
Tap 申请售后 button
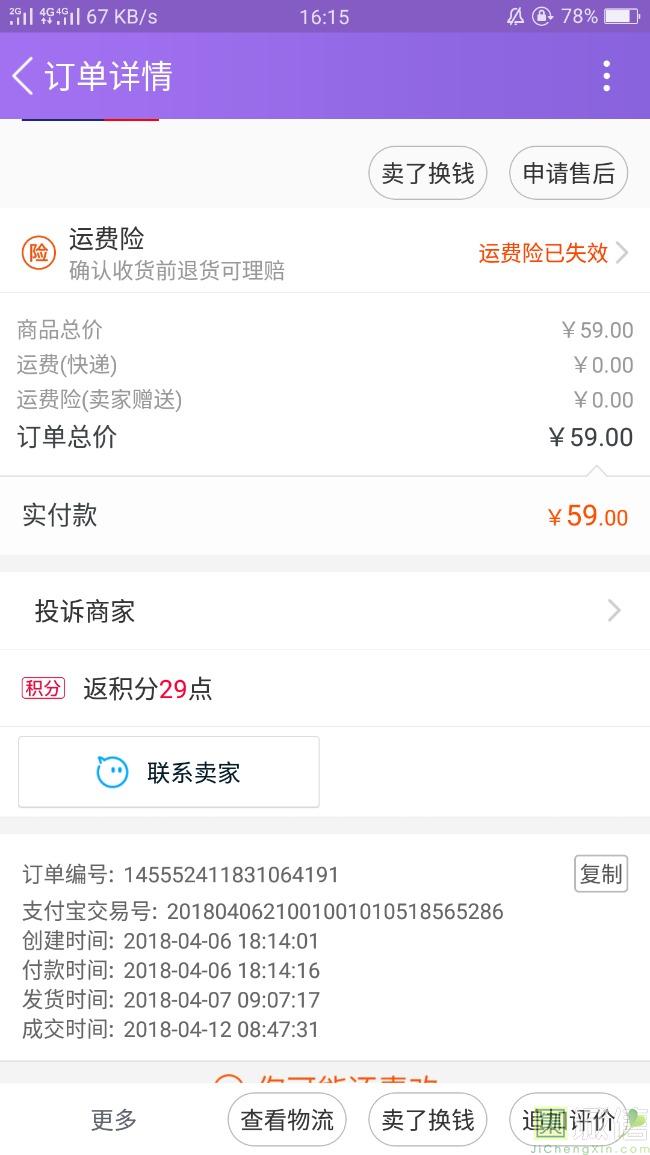pyautogui.click(x=568, y=173)
